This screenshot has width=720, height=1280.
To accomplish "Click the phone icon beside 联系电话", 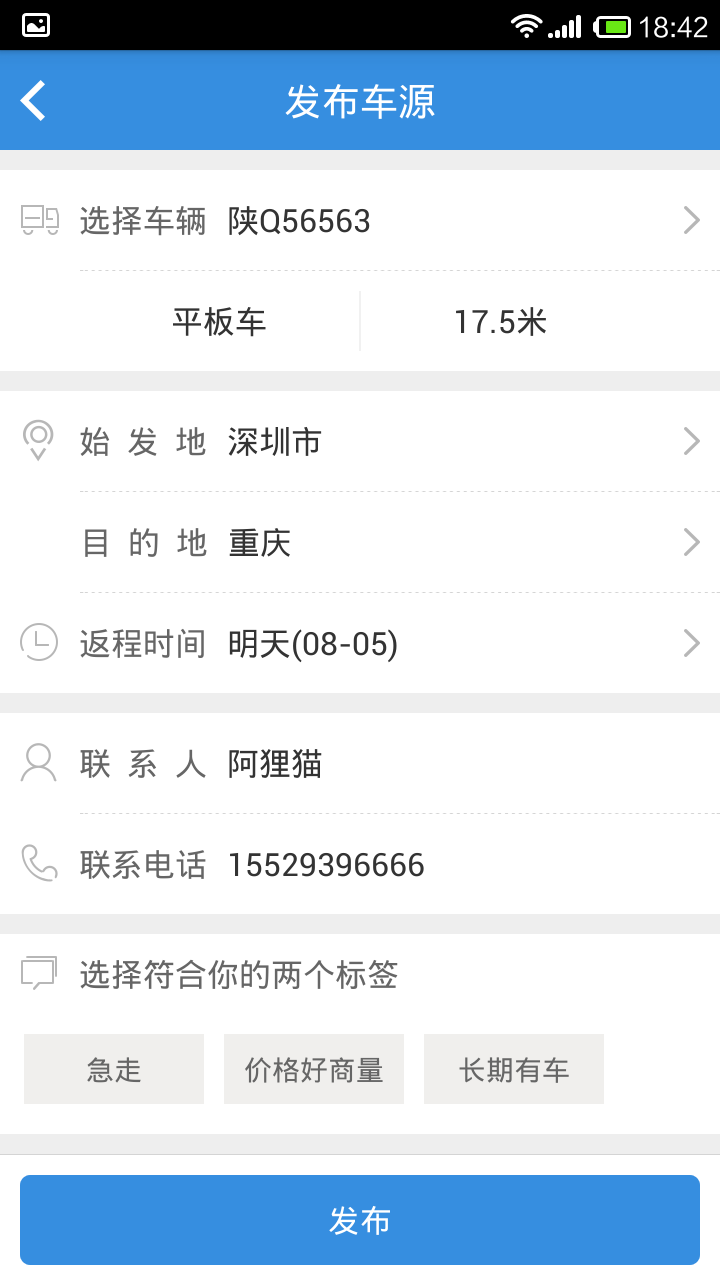I will coord(38,864).
